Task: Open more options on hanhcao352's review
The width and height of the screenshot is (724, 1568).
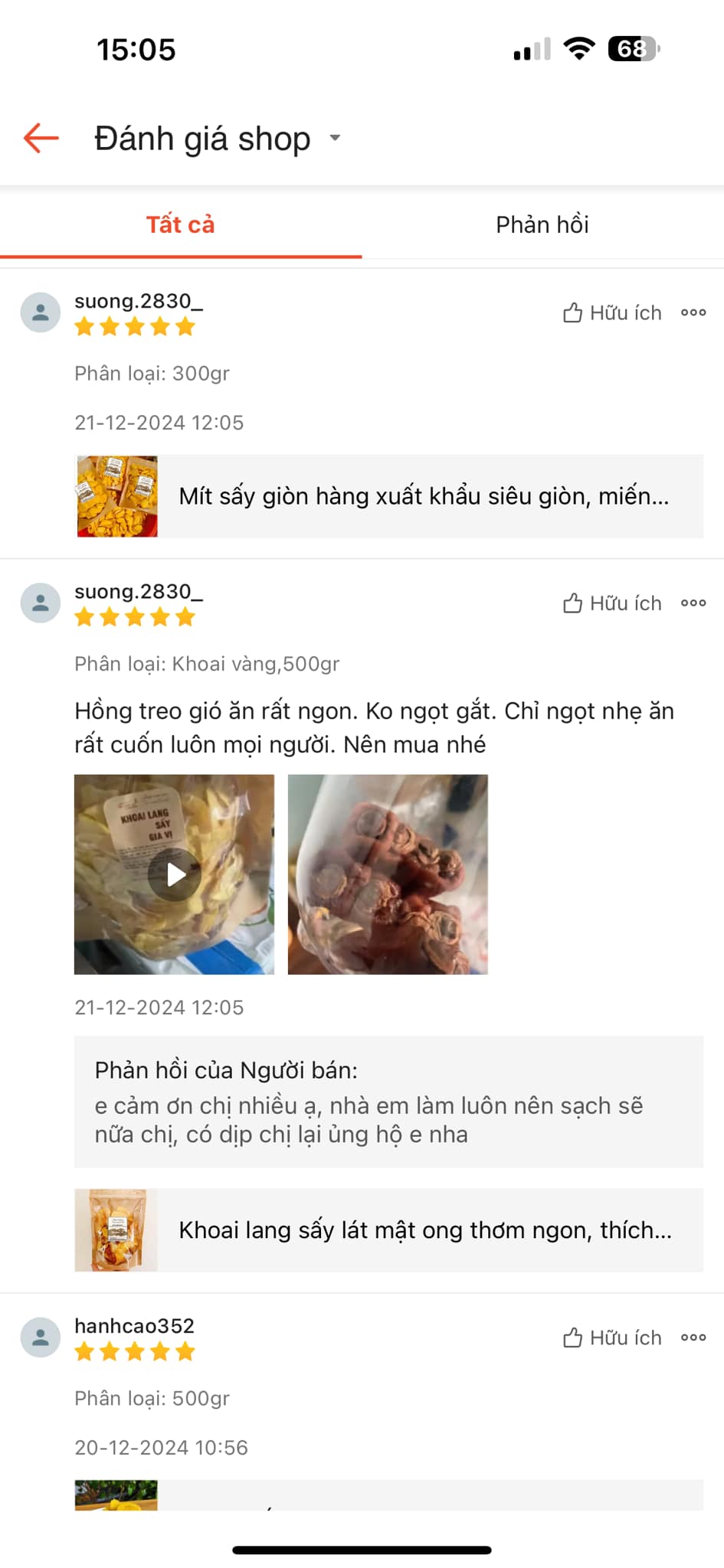Action: (x=693, y=1338)
